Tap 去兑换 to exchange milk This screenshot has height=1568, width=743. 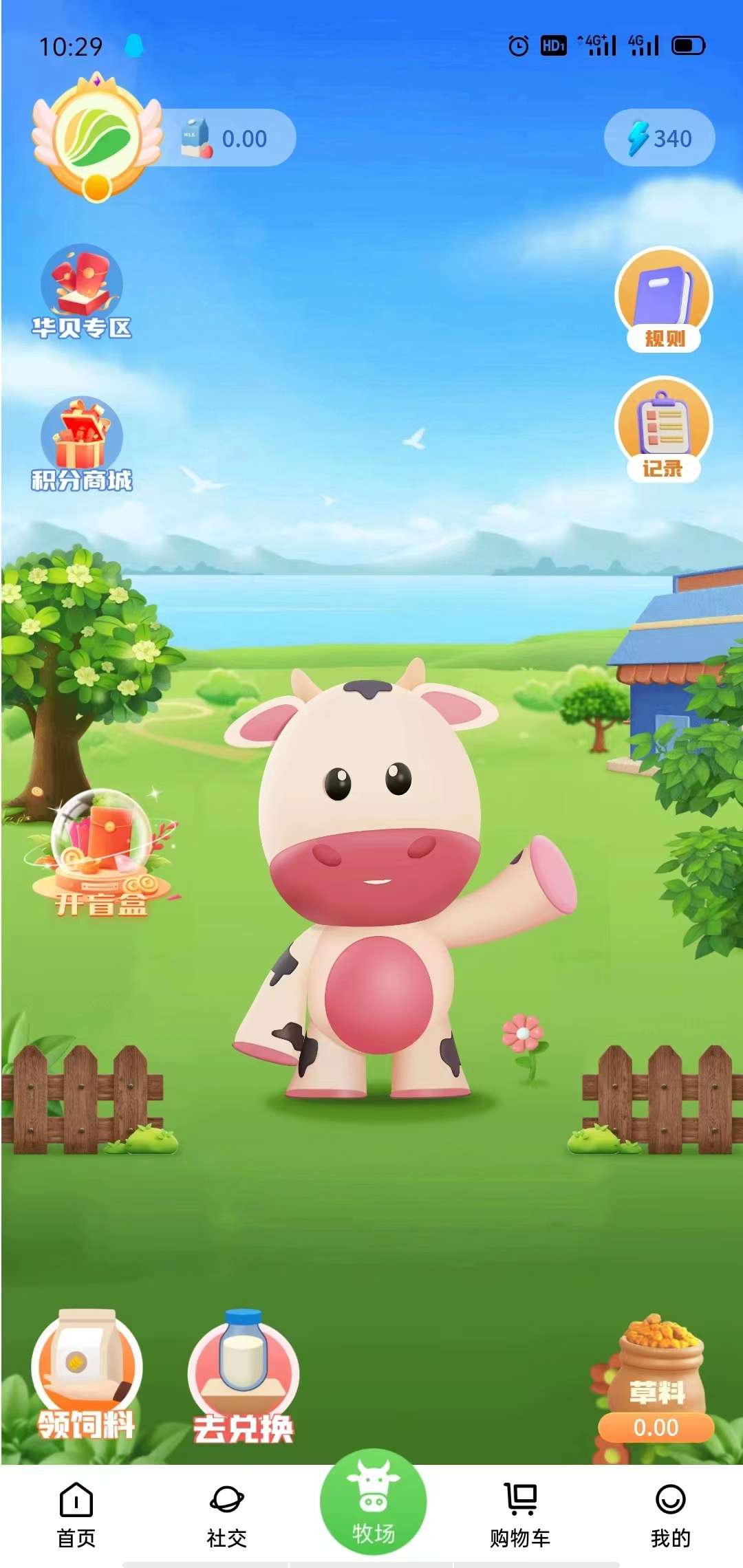click(243, 1375)
